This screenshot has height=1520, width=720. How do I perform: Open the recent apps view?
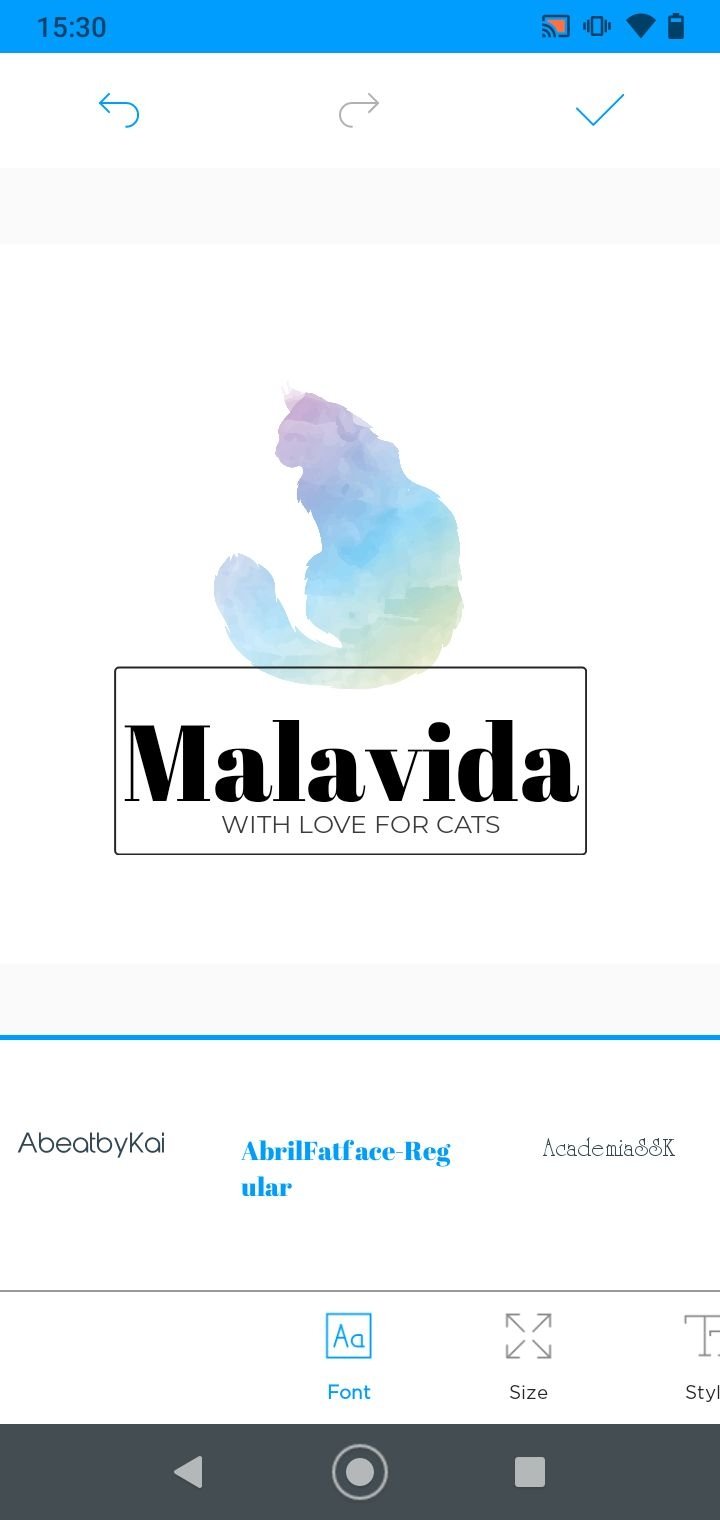(x=529, y=1472)
